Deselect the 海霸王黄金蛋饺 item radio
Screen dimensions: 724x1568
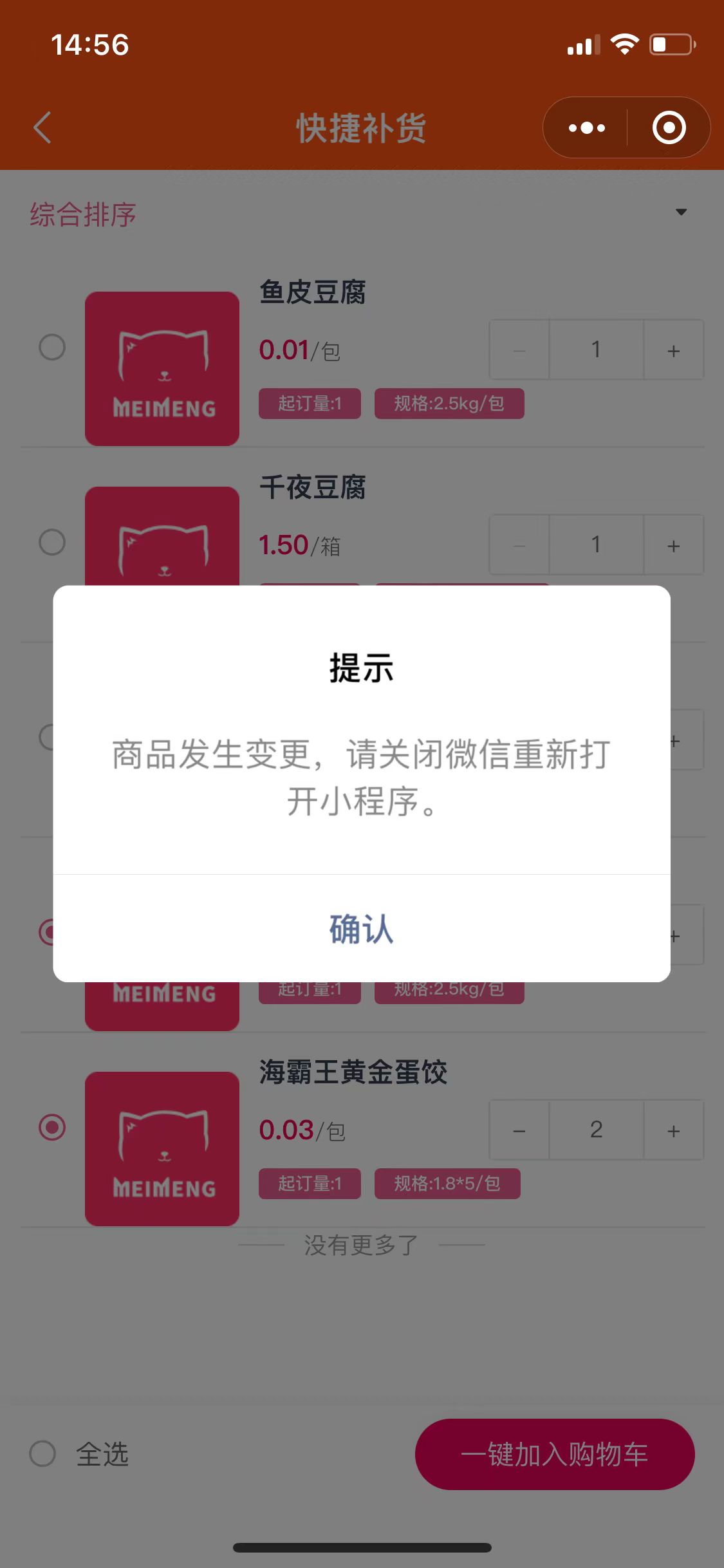click(x=52, y=1127)
